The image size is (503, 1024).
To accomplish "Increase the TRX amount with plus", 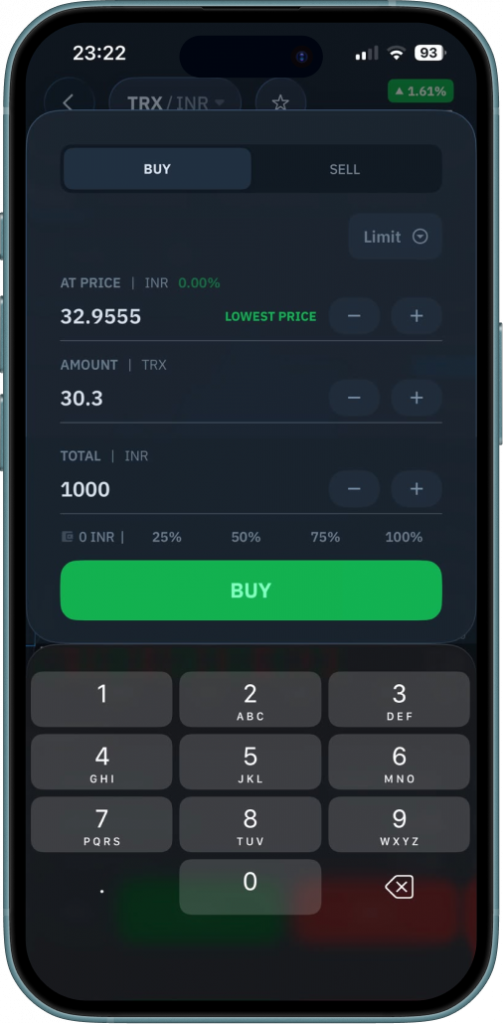I will [417, 398].
